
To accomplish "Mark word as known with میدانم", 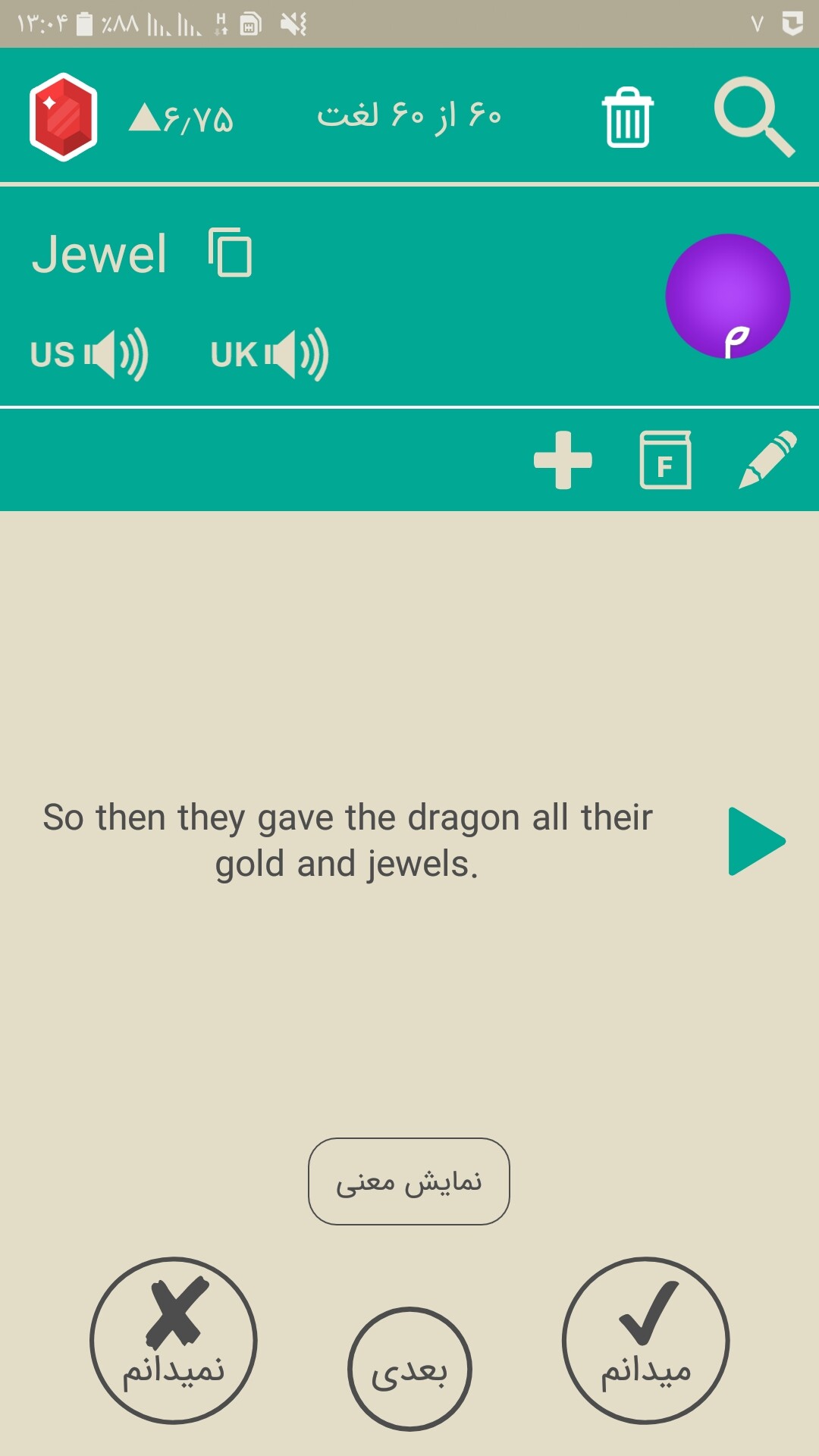I will pos(645,1340).
